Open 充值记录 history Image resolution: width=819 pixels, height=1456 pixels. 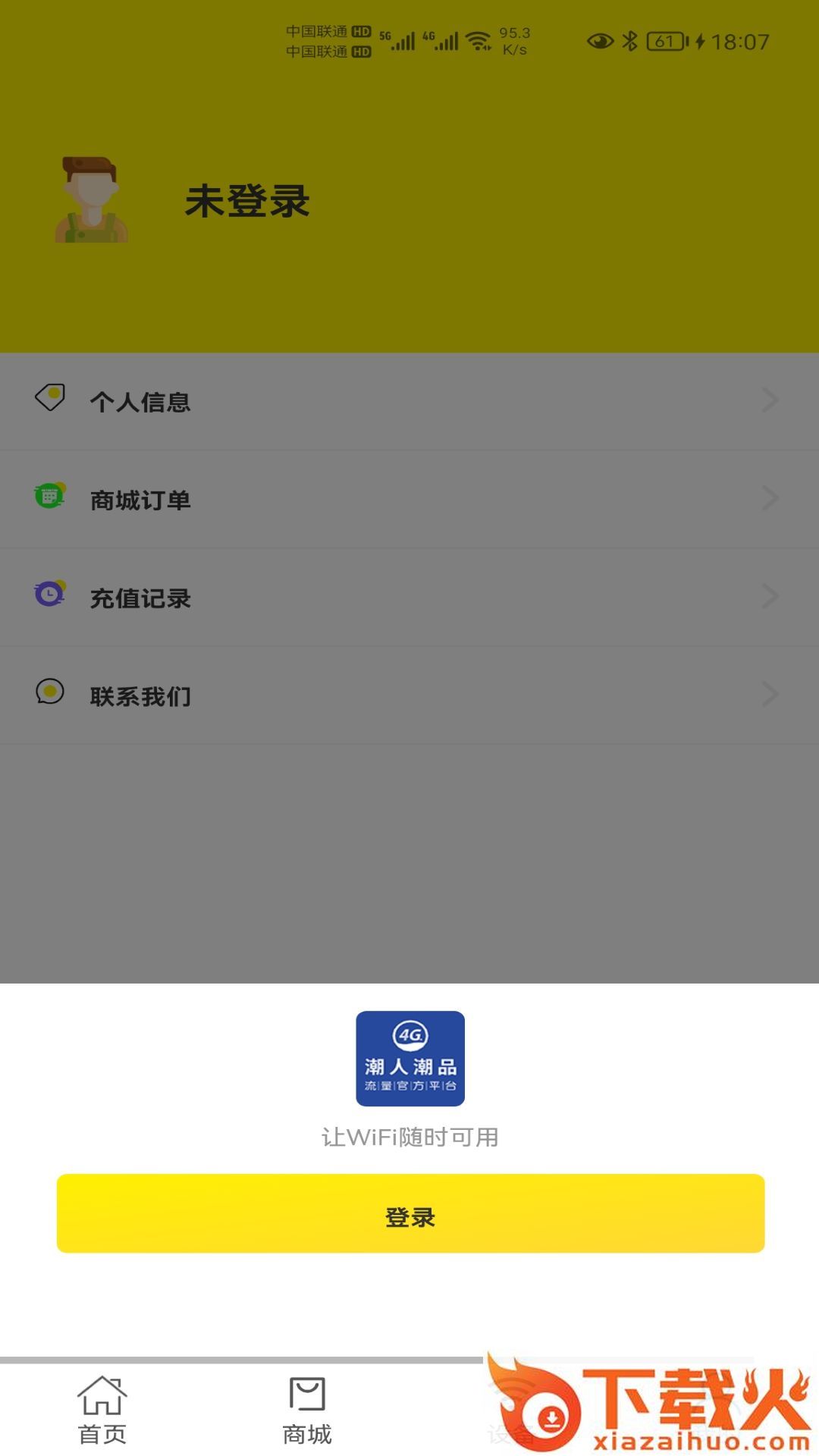409,598
